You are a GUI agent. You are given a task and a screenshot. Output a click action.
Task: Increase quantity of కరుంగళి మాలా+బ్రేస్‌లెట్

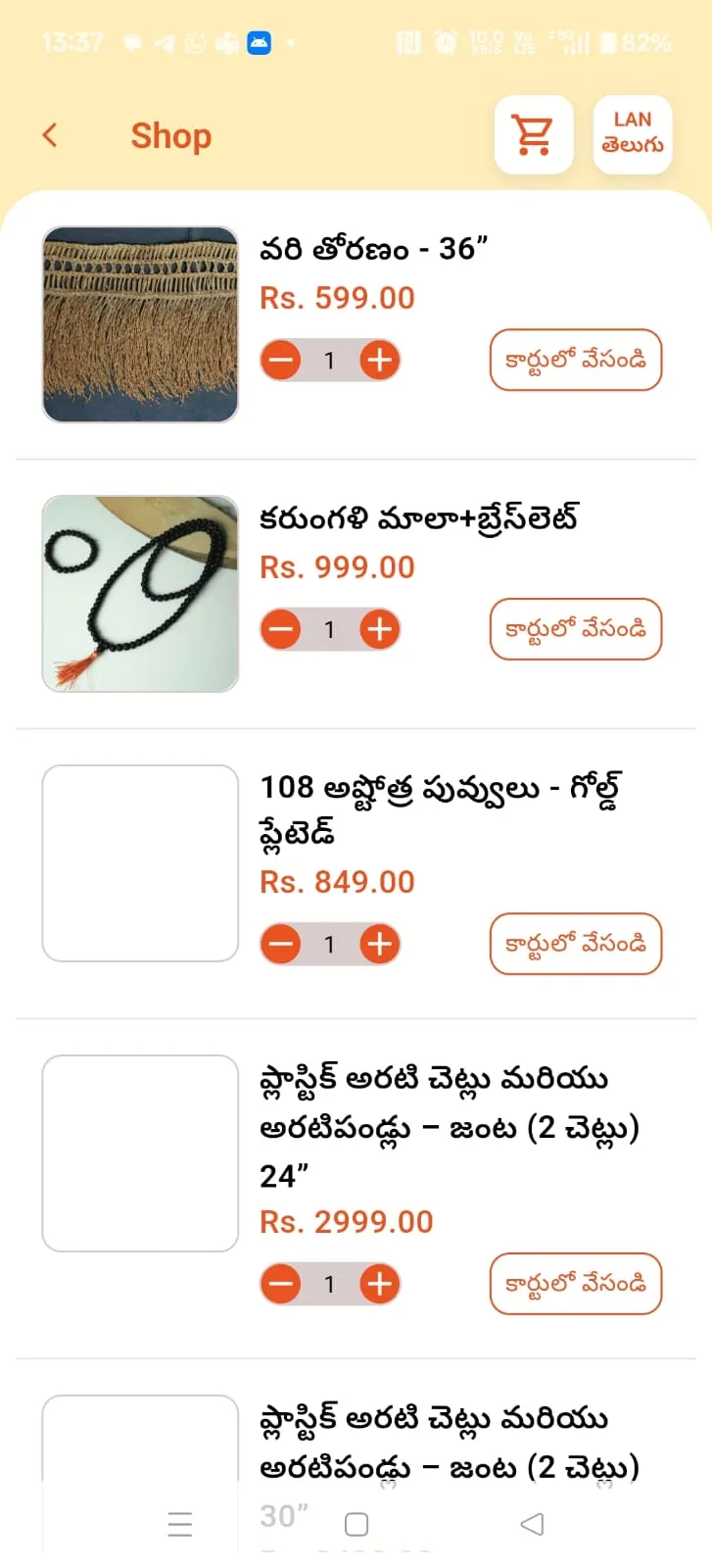[380, 630]
